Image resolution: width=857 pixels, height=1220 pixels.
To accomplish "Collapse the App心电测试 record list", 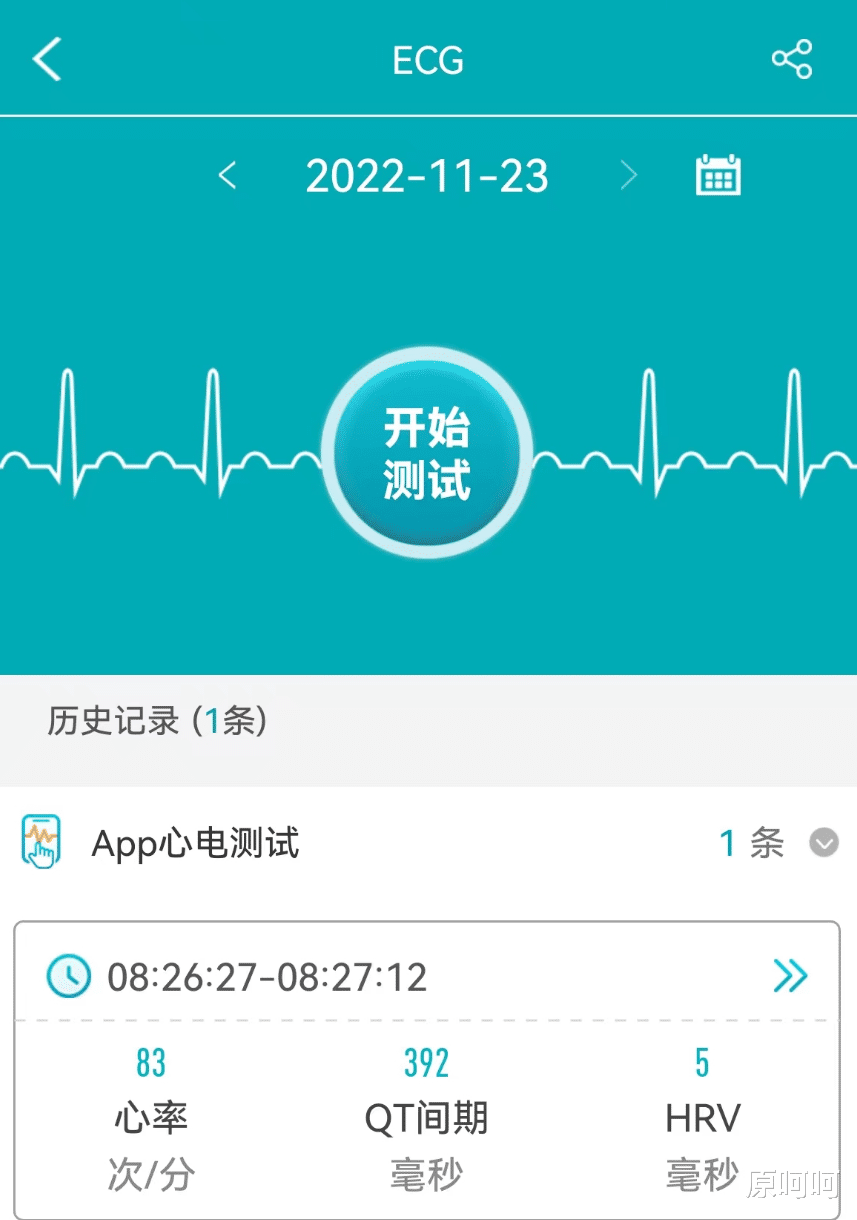I will (x=823, y=843).
